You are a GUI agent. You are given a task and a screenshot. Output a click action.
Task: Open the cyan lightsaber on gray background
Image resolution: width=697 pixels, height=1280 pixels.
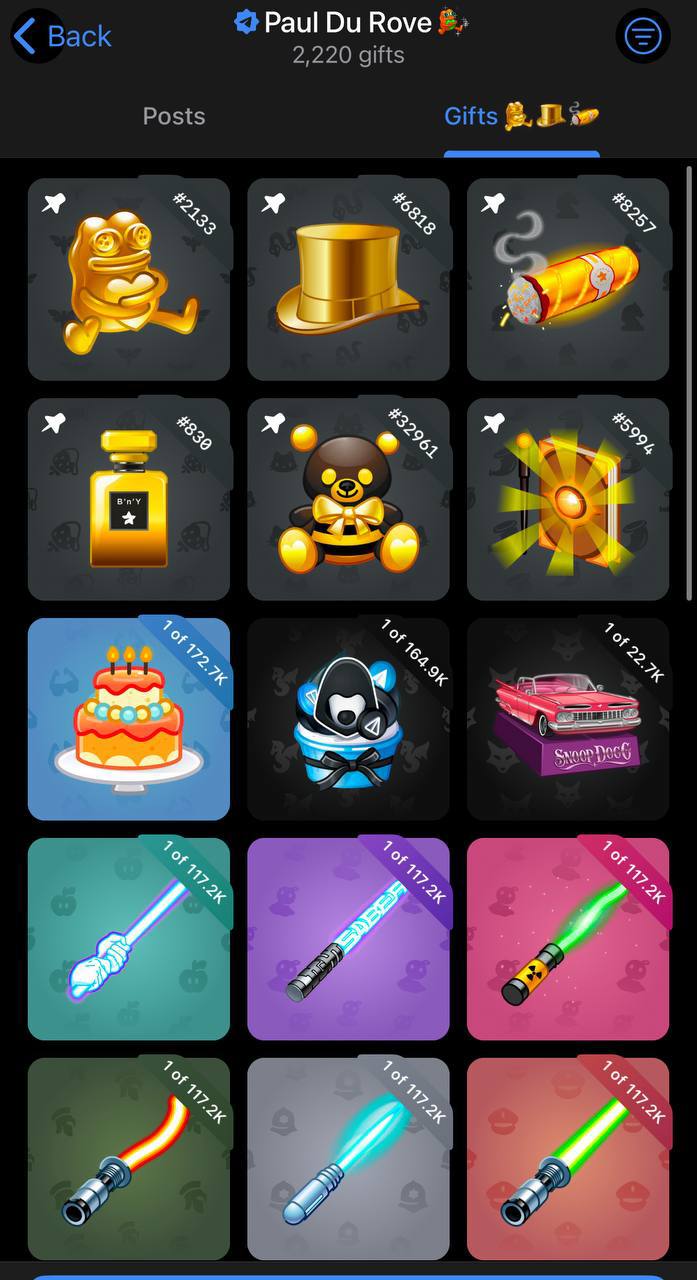click(x=348, y=1159)
